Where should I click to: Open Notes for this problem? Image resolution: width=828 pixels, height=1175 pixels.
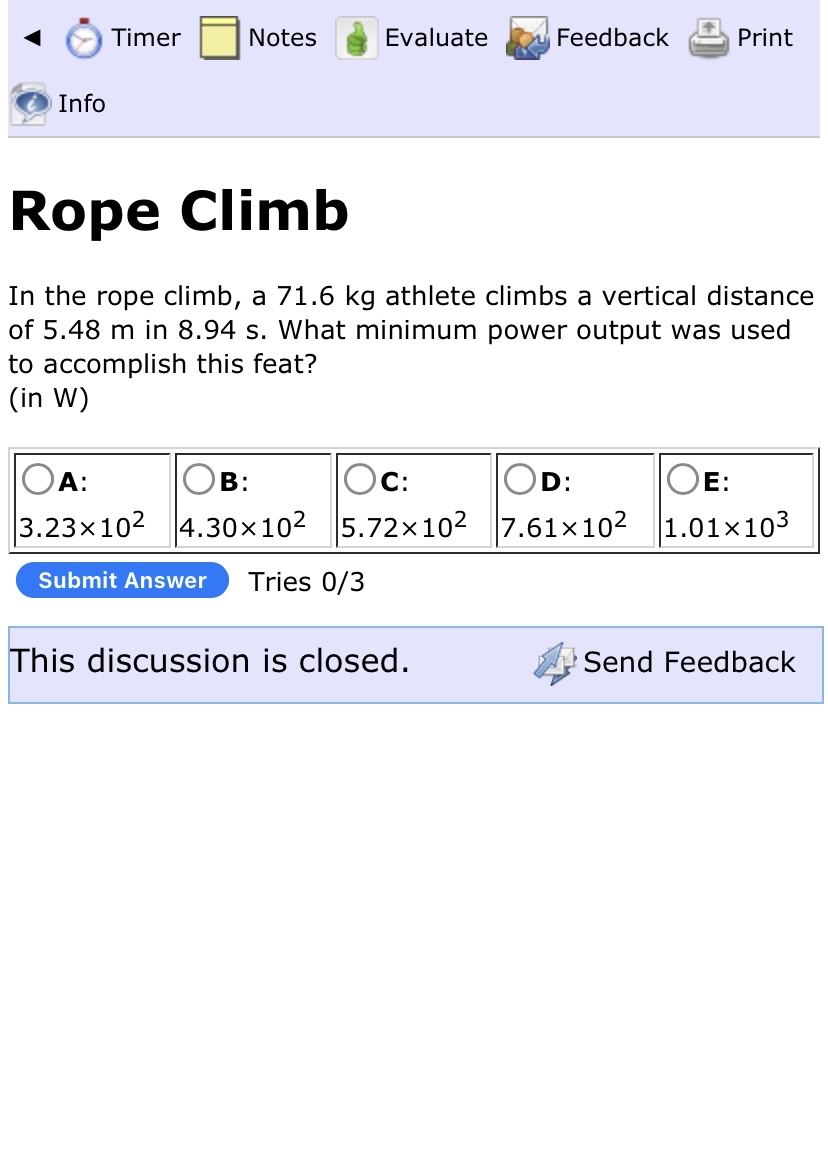[x=258, y=38]
